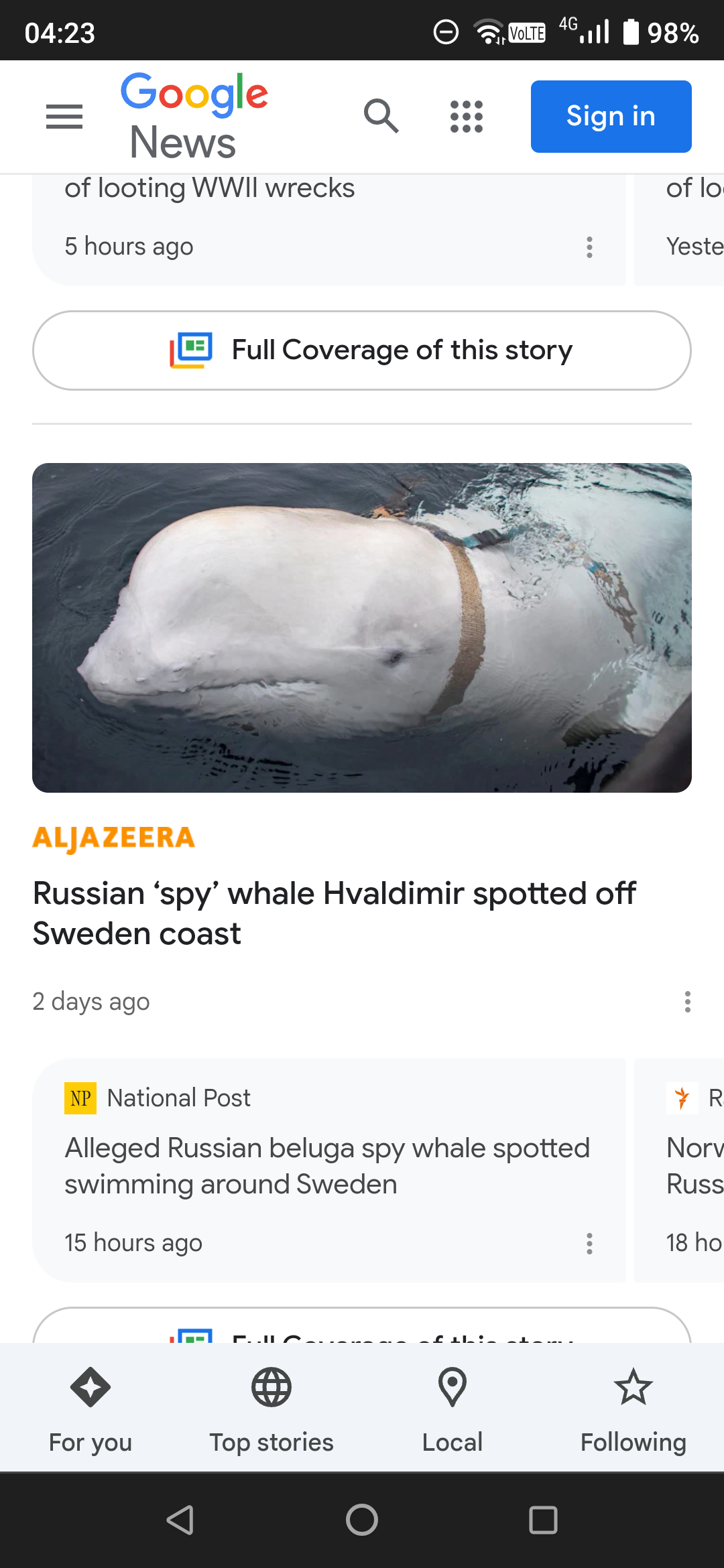
Task: Go to the device home screen
Action: pos(362,1520)
